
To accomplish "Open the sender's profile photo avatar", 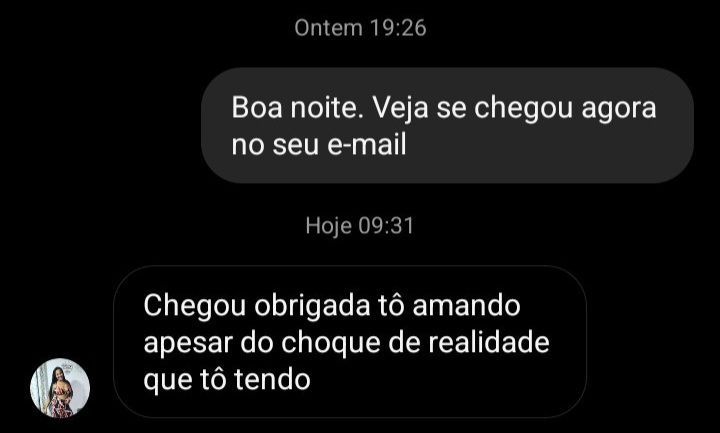I will pyautogui.click(x=60, y=388).
